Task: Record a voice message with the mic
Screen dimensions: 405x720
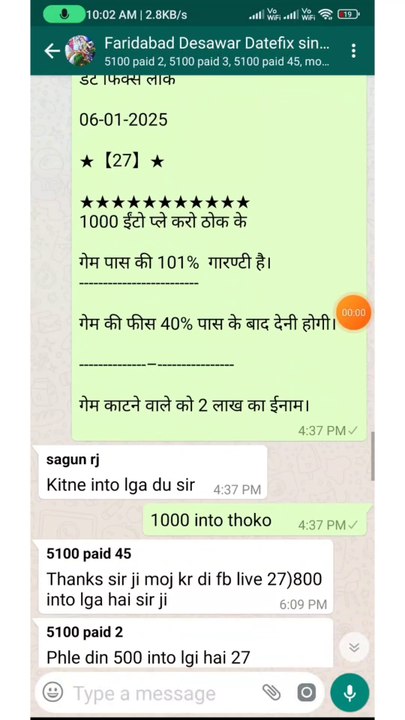Action: tap(350, 692)
